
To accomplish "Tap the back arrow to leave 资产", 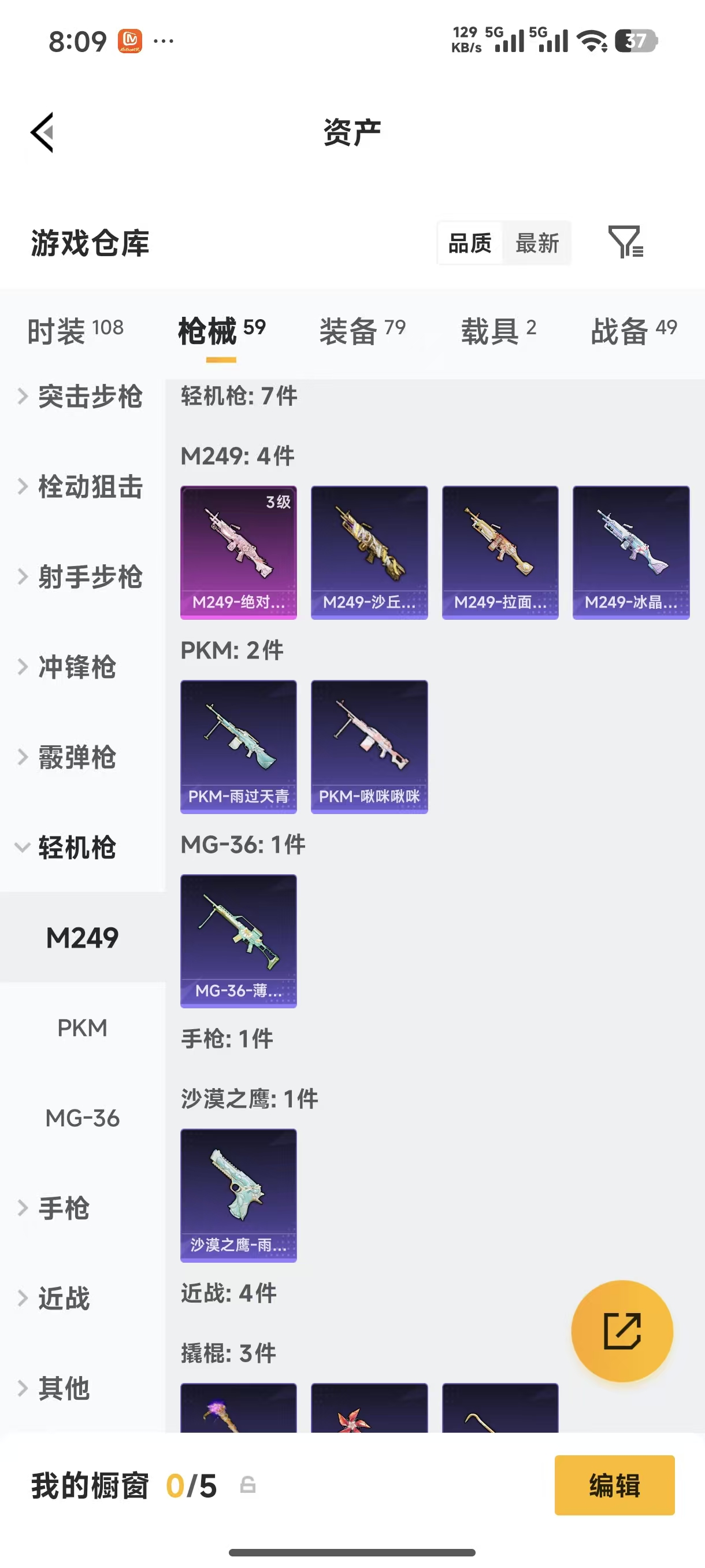I will pos(42,132).
